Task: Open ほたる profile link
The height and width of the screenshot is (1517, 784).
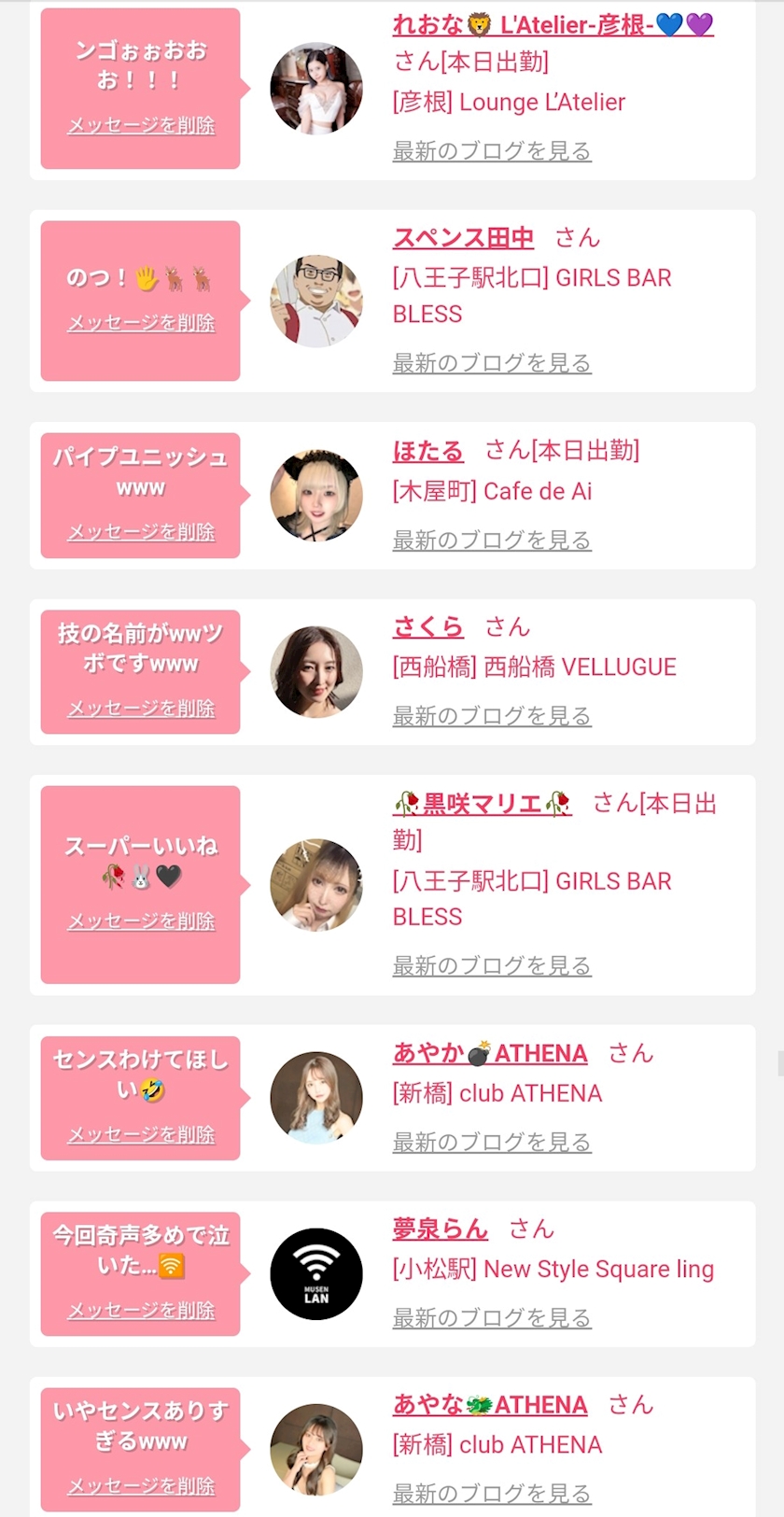Action: click(427, 451)
